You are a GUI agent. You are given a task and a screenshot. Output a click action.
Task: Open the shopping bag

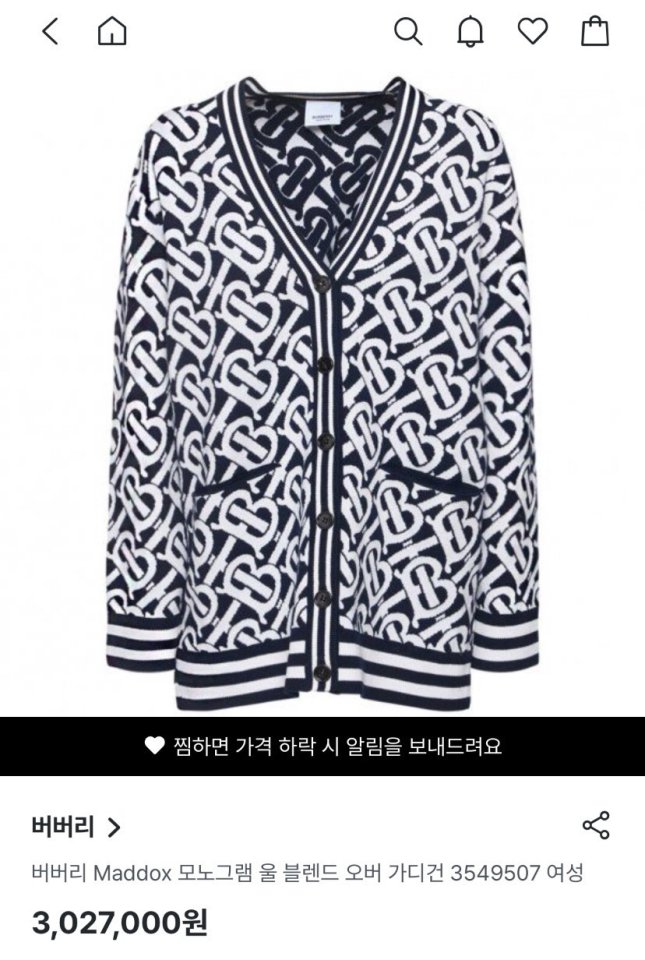click(595, 32)
